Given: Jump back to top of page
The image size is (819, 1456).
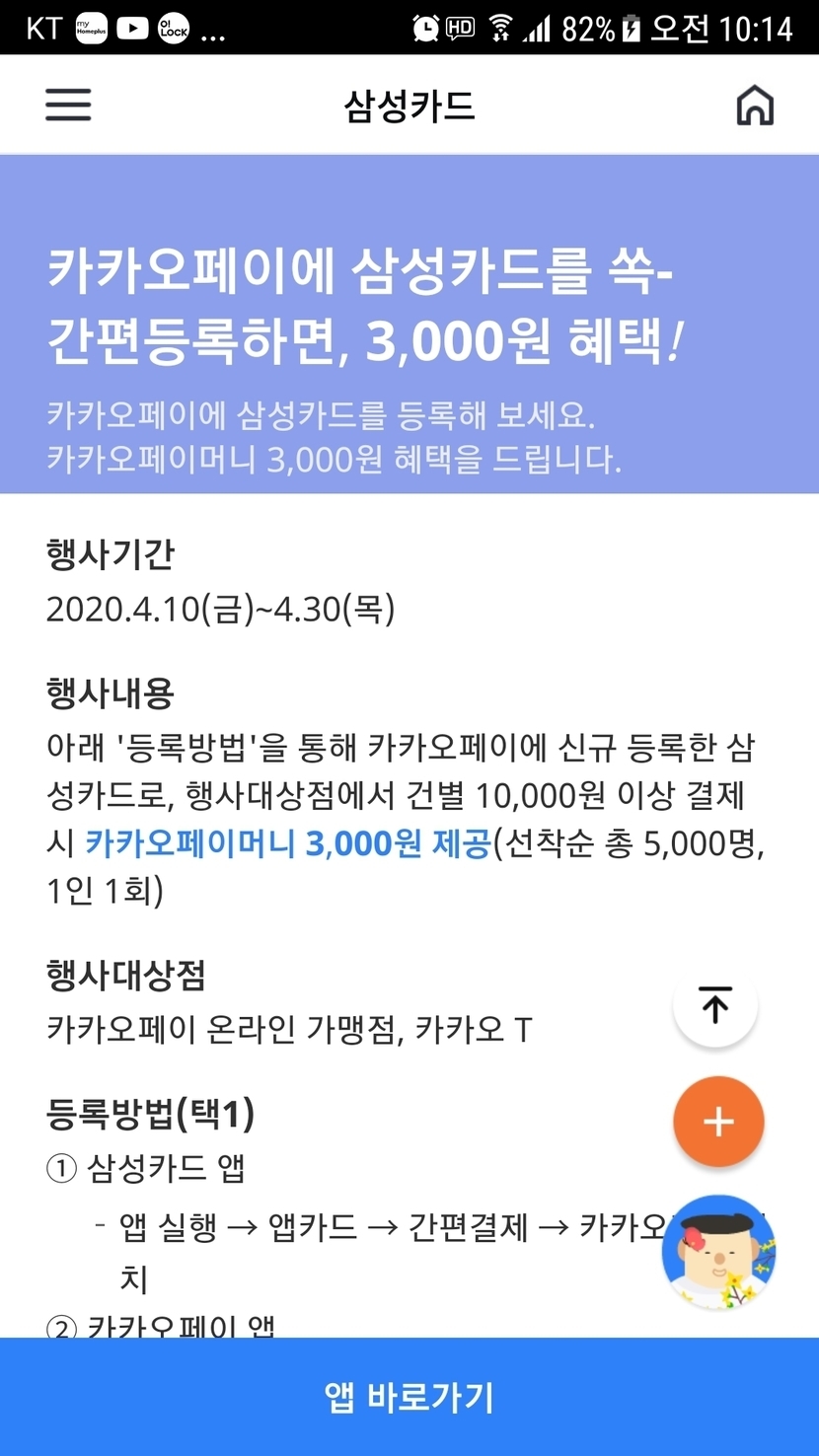Looking at the screenshot, I should coord(715,1005).
